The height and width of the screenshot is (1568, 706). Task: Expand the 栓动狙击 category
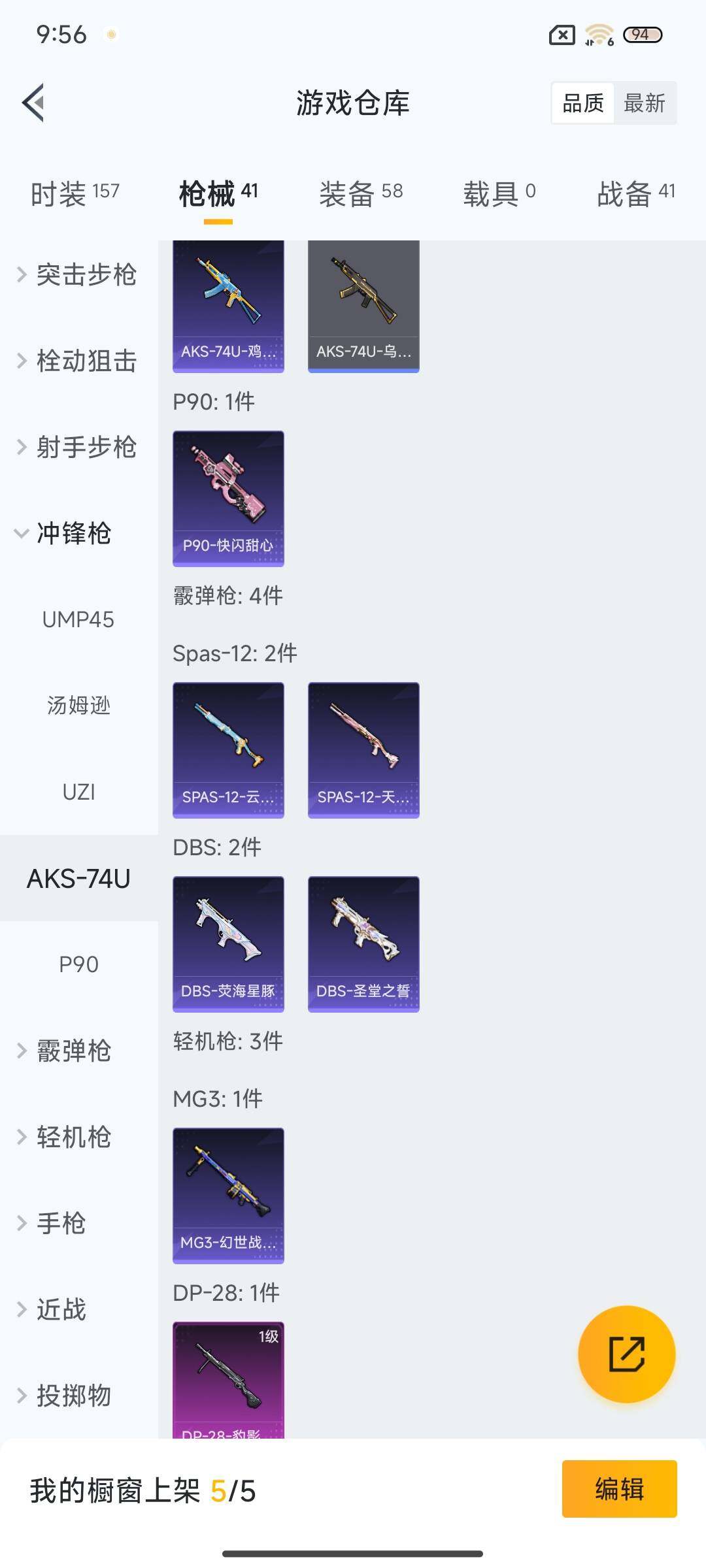point(78,361)
